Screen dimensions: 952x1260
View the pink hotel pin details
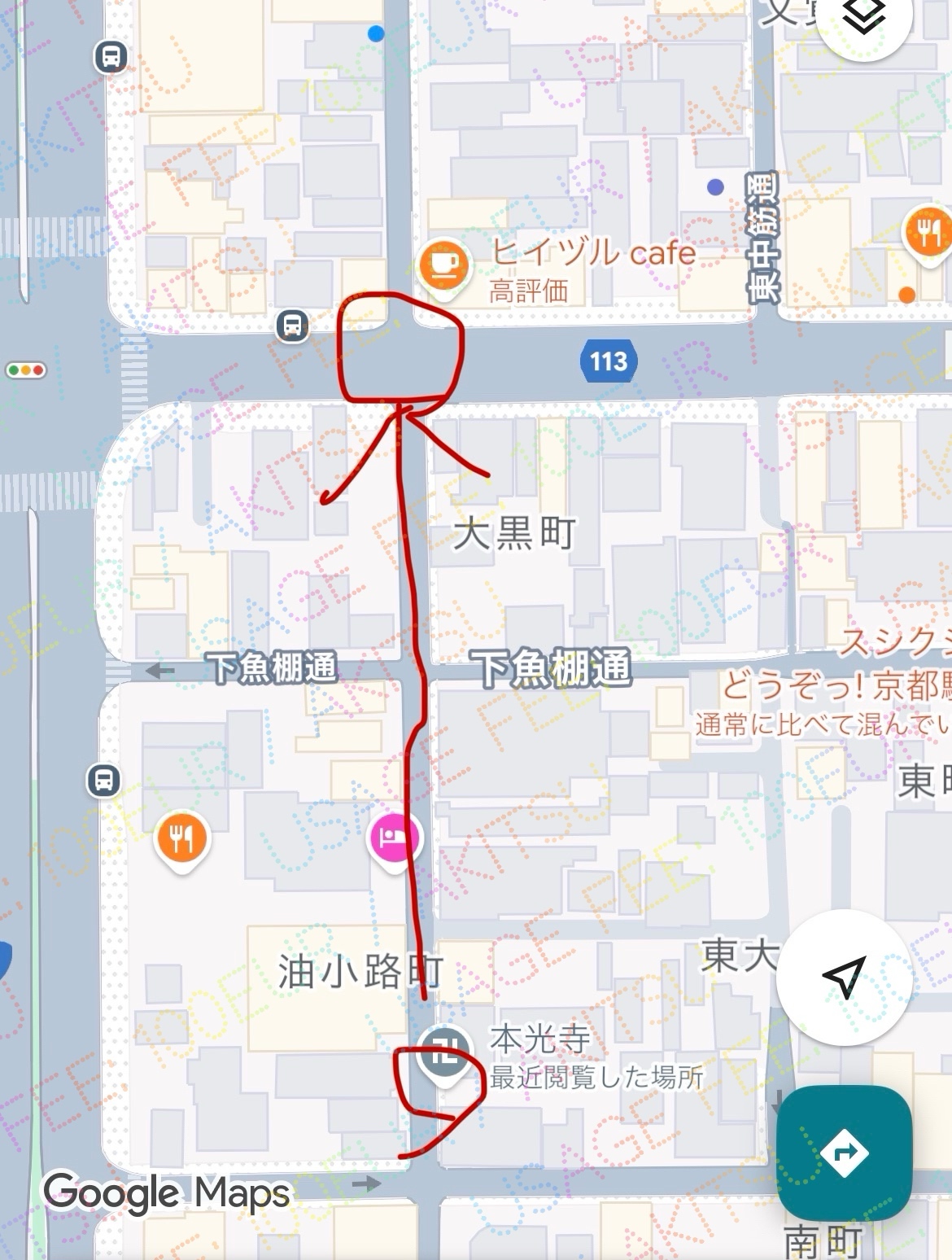coord(395,840)
